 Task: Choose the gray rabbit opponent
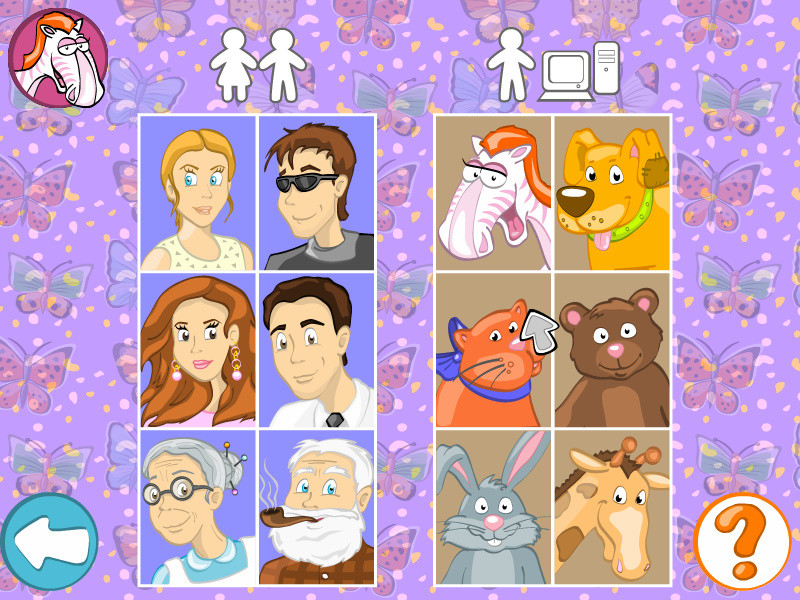(494, 507)
